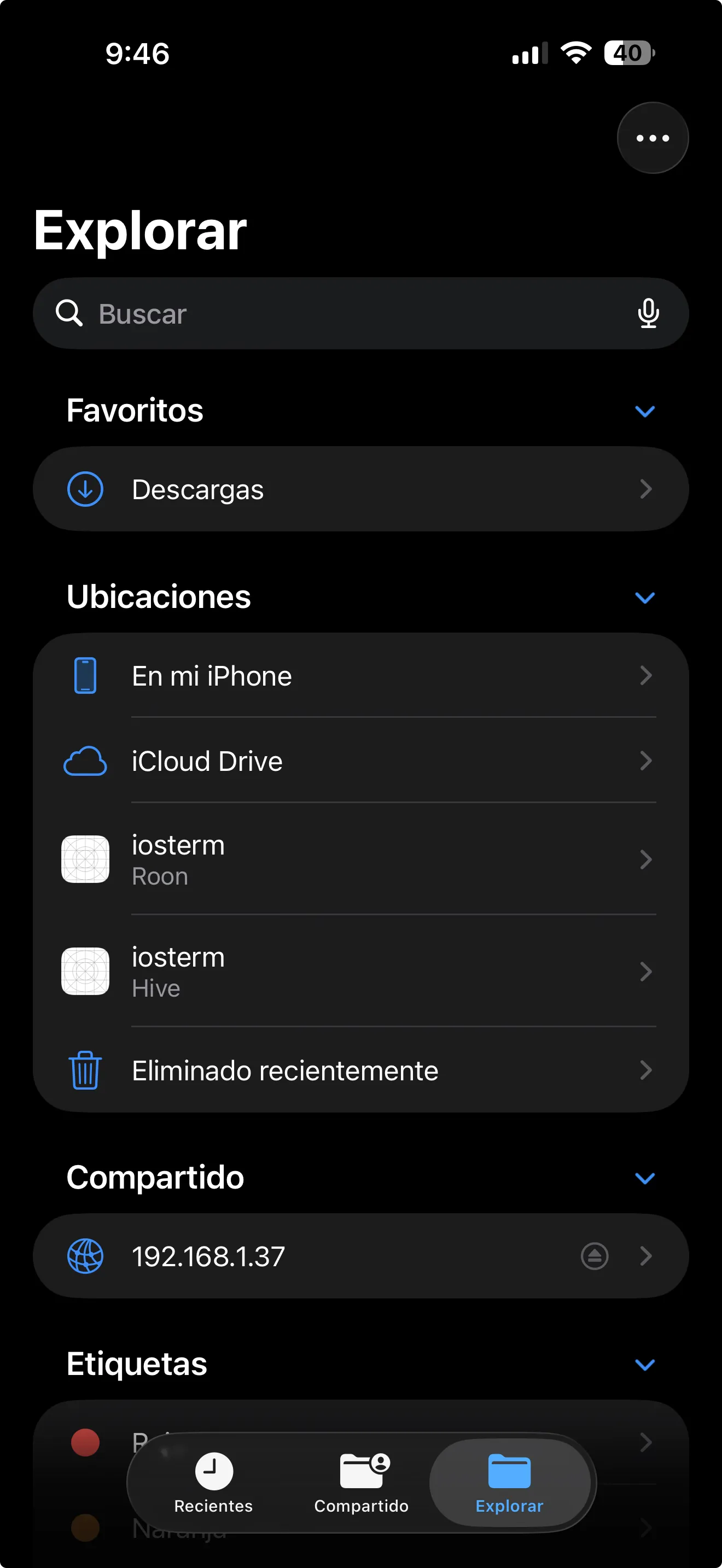Activate voice search with the microphone icon

coord(649,313)
